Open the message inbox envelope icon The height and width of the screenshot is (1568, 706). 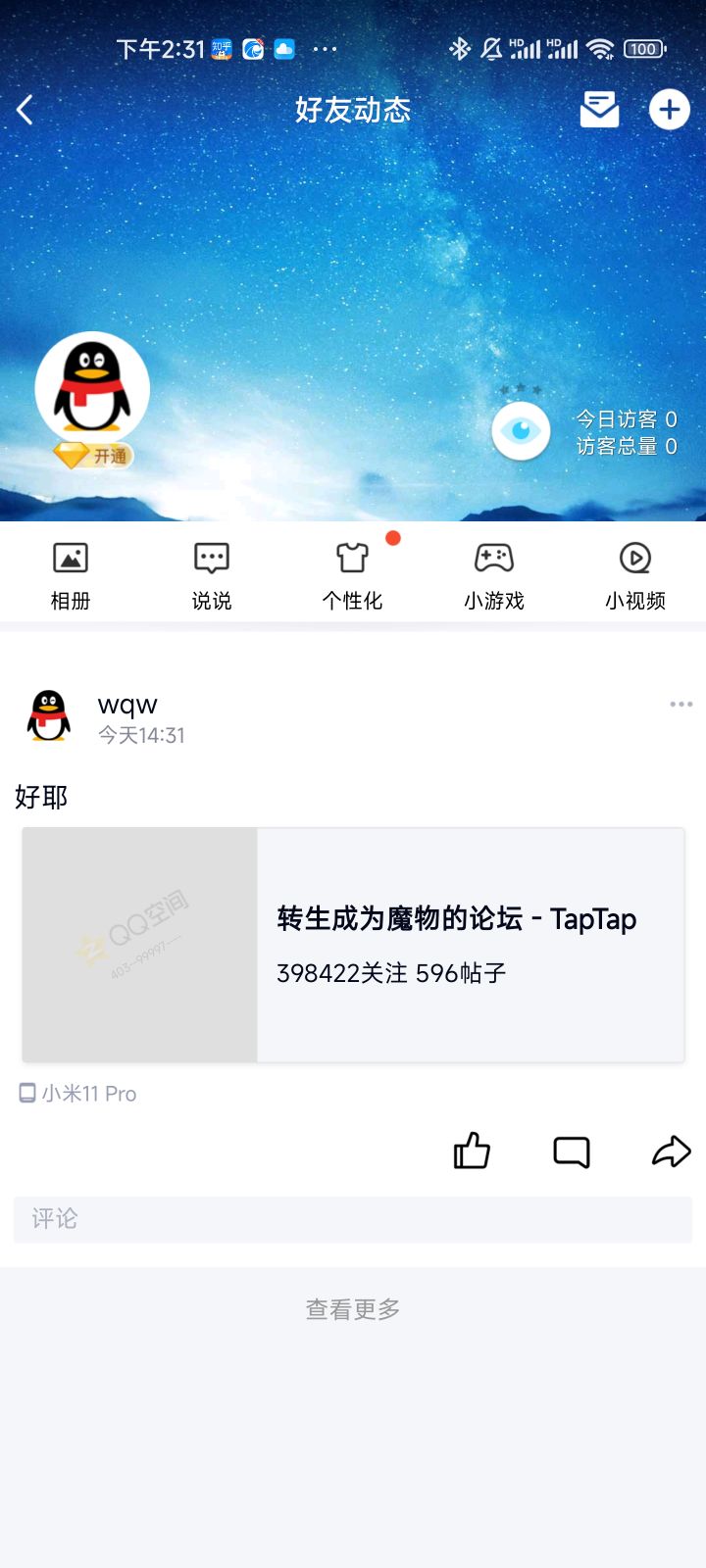pyautogui.click(x=599, y=110)
